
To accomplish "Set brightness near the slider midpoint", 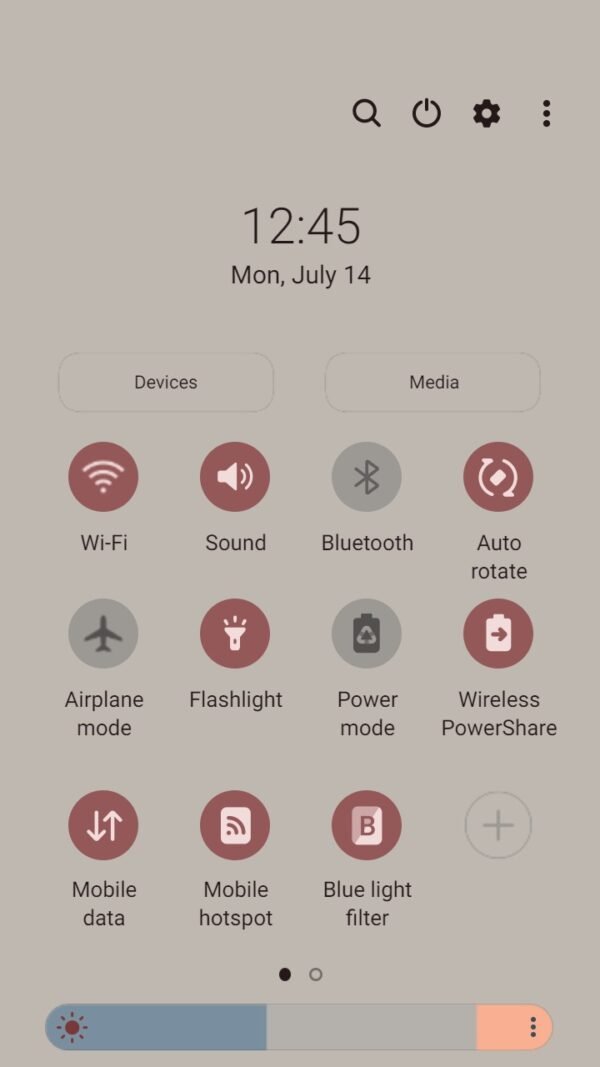I will (x=299, y=1027).
